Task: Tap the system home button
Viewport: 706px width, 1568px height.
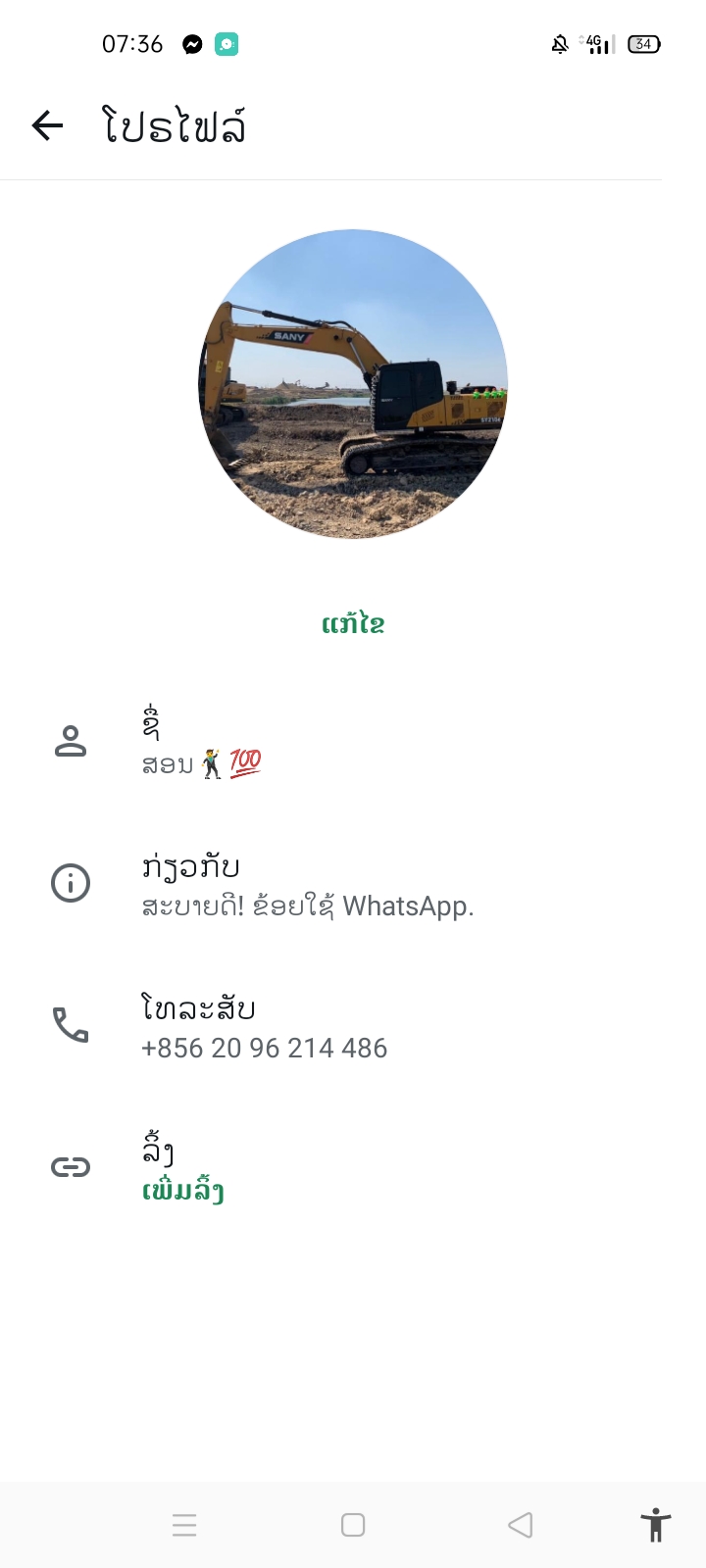Action: pos(353,1525)
